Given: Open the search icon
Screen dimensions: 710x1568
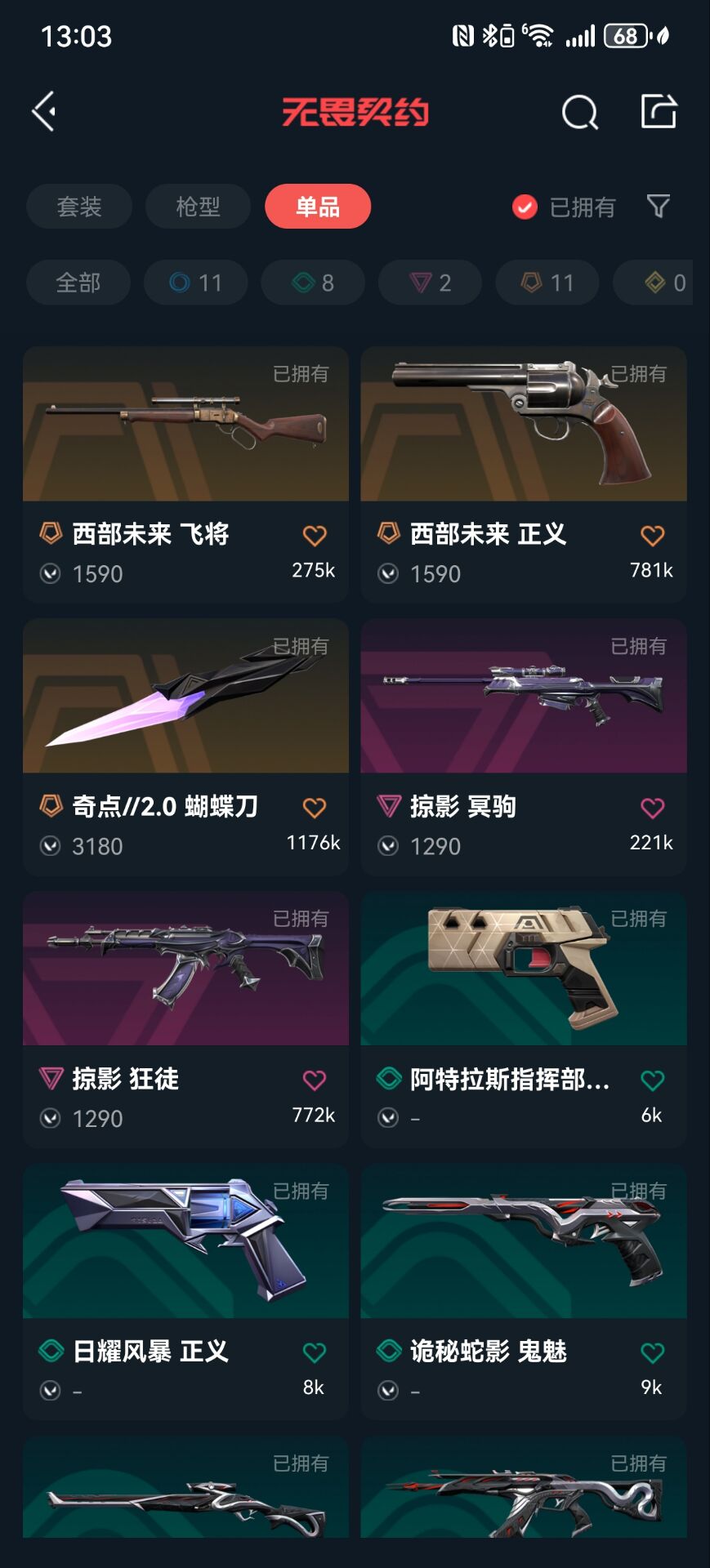Looking at the screenshot, I should [x=579, y=112].
